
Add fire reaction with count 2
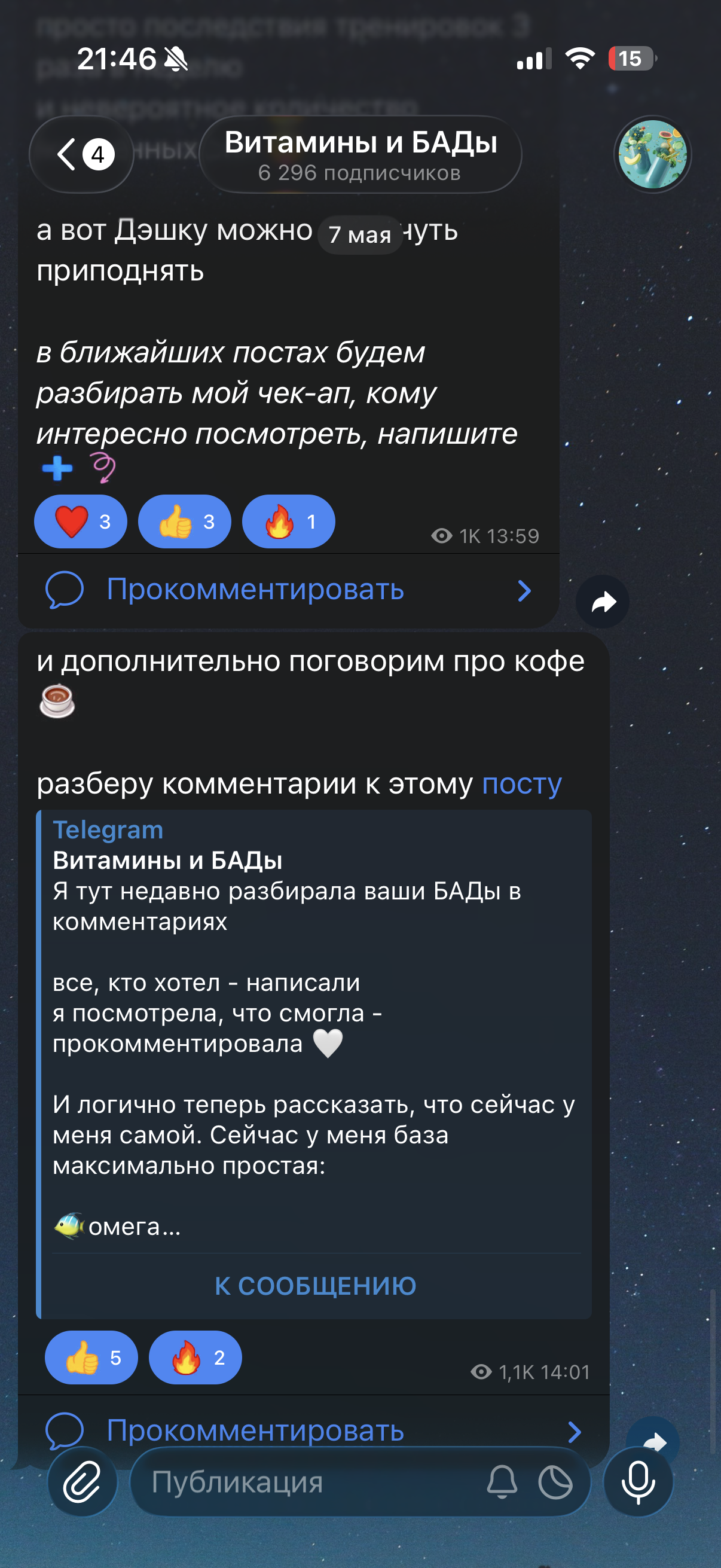(195, 1357)
